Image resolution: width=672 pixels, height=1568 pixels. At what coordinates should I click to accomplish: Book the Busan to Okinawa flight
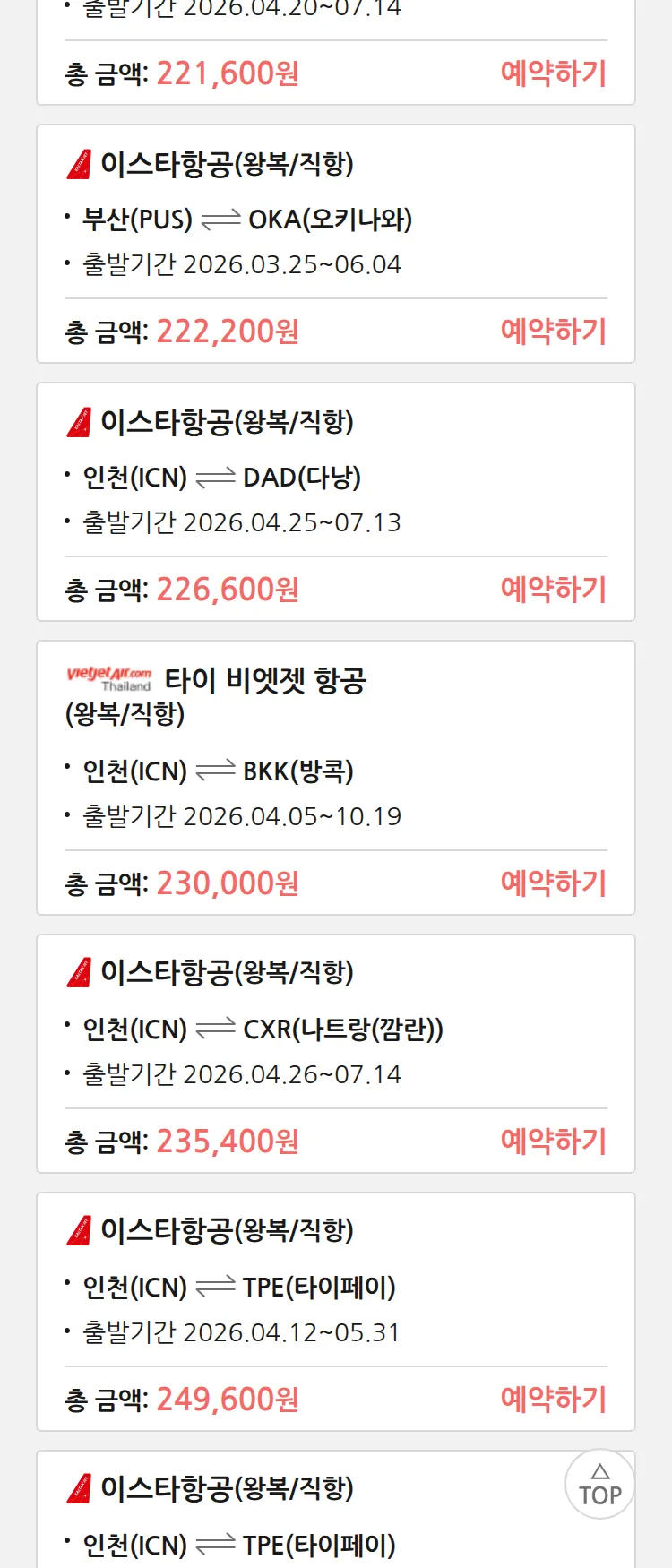point(553,332)
